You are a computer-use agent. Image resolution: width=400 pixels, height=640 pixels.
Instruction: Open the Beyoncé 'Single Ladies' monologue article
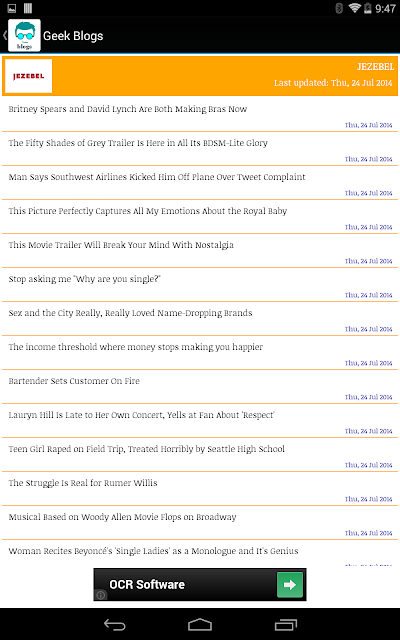[x=200, y=553]
